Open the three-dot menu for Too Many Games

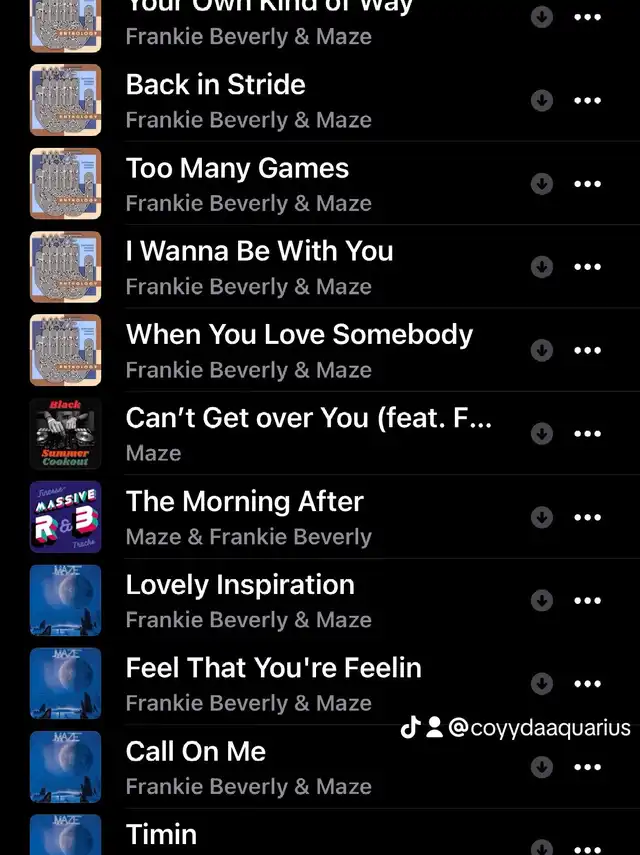587,184
